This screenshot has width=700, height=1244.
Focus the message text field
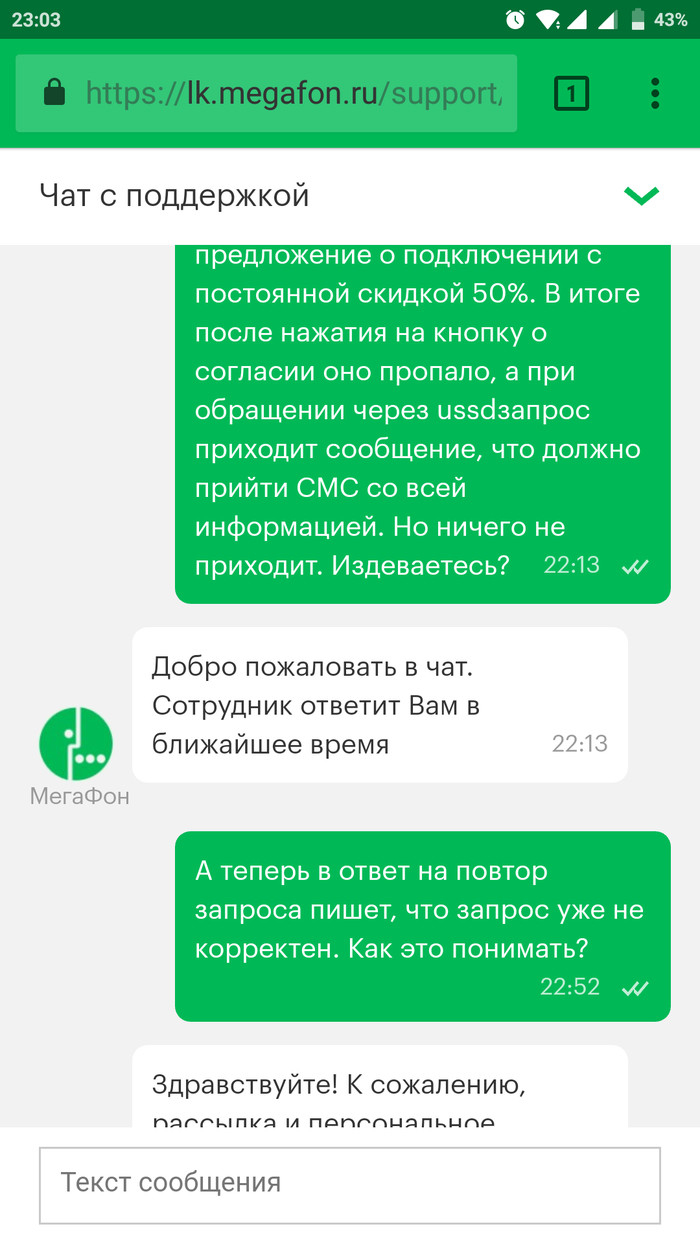pyautogui.click(x=349, y=1185)
